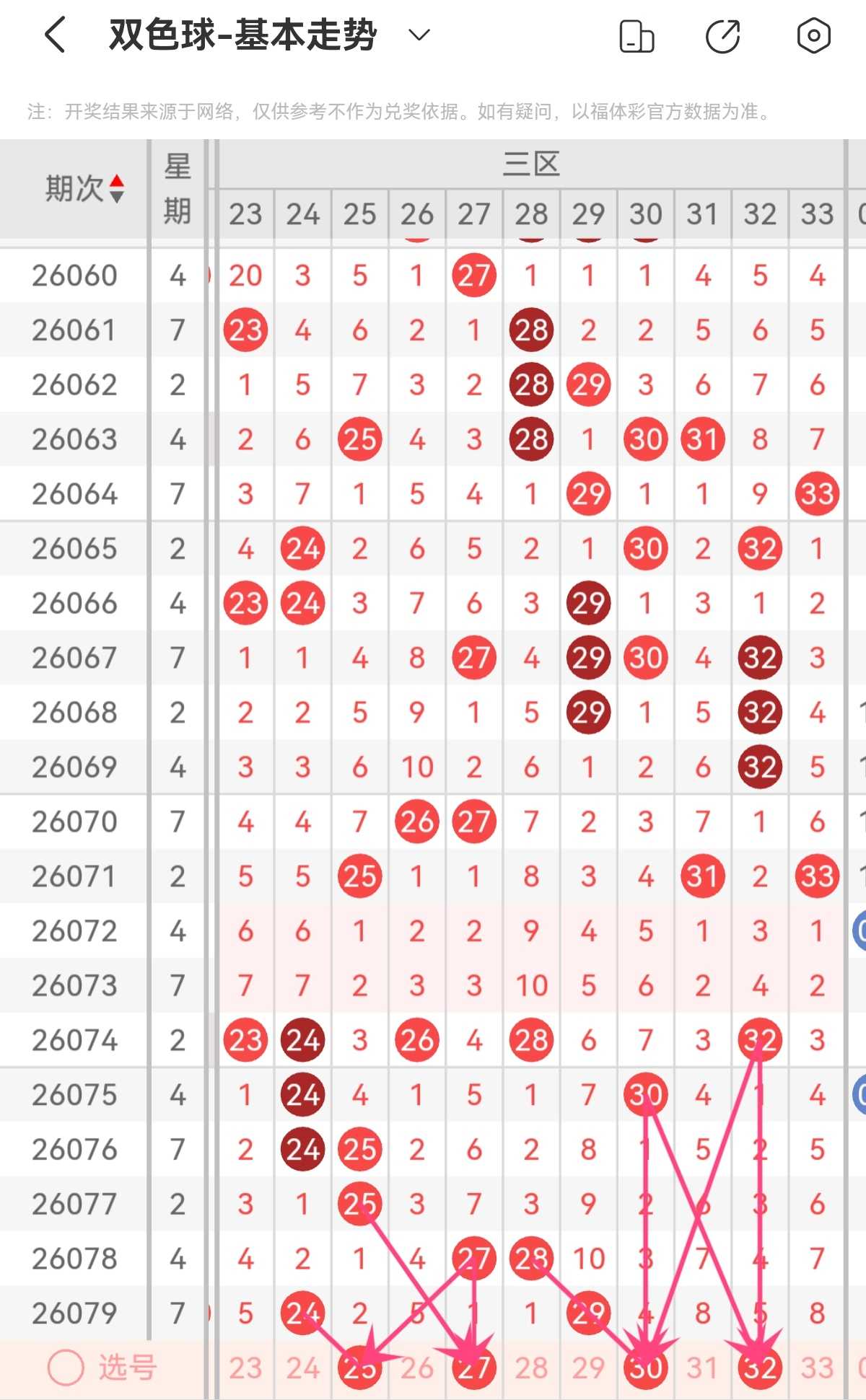Go back using the arrow icon
This screenshot has width=866, height=1400.
(x=56, y=35)
